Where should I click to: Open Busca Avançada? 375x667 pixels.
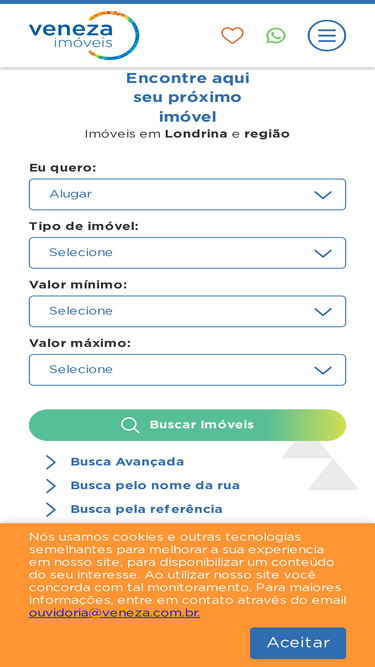coord(127,462)
